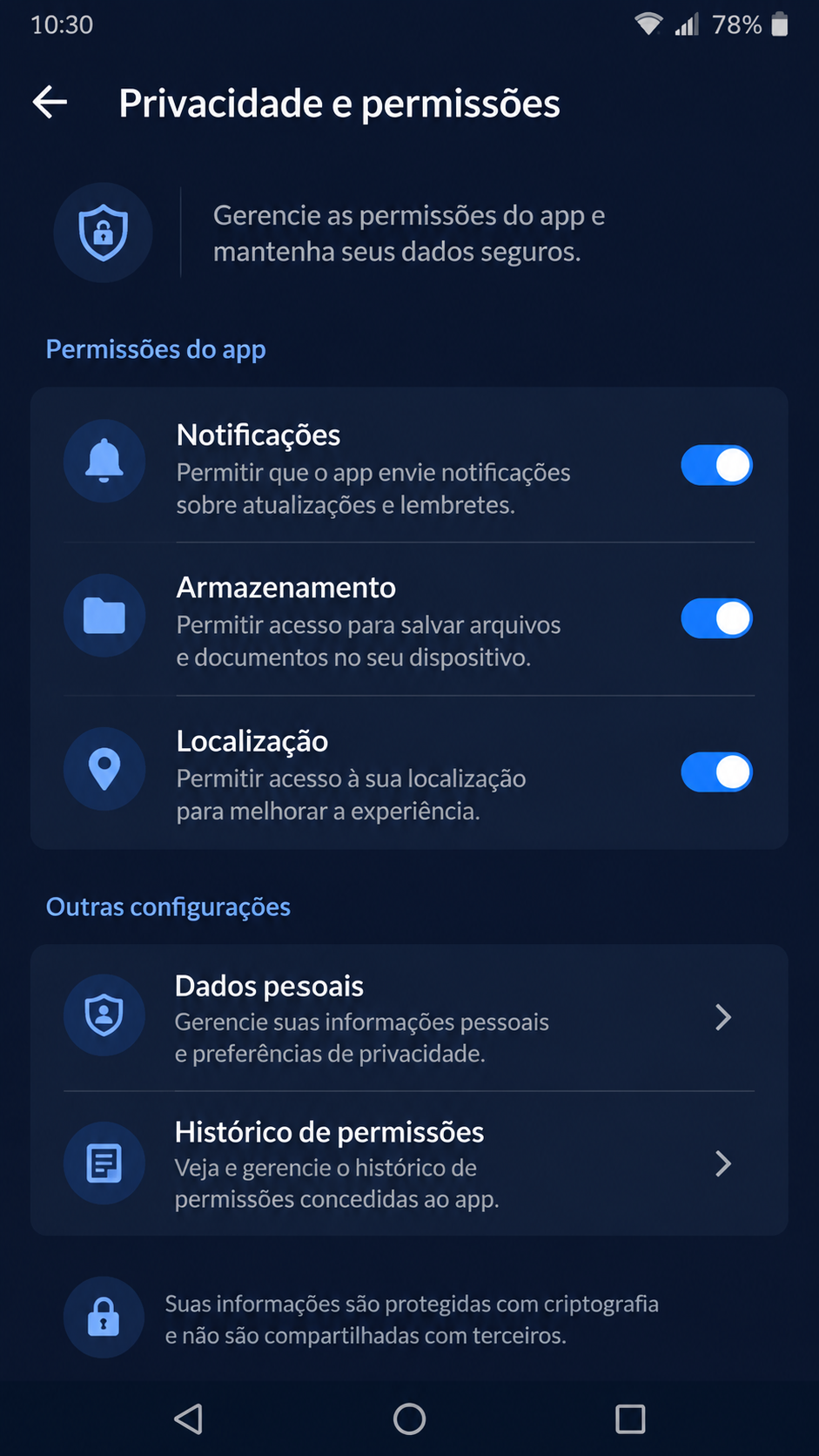Open recent apps from navigation bar
This screenshot has width=819, height=1456.
point(630,1419)
